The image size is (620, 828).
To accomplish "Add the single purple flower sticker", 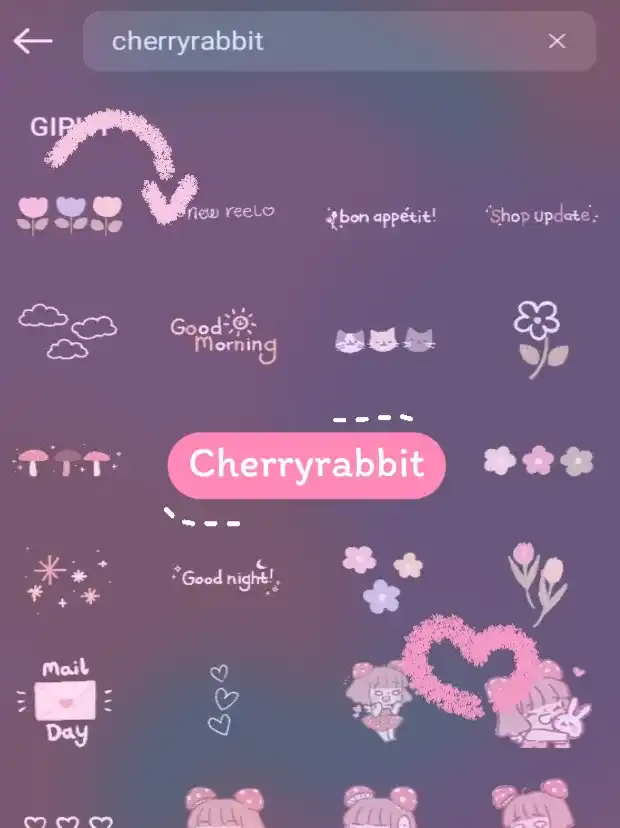I will pos(540,338).
